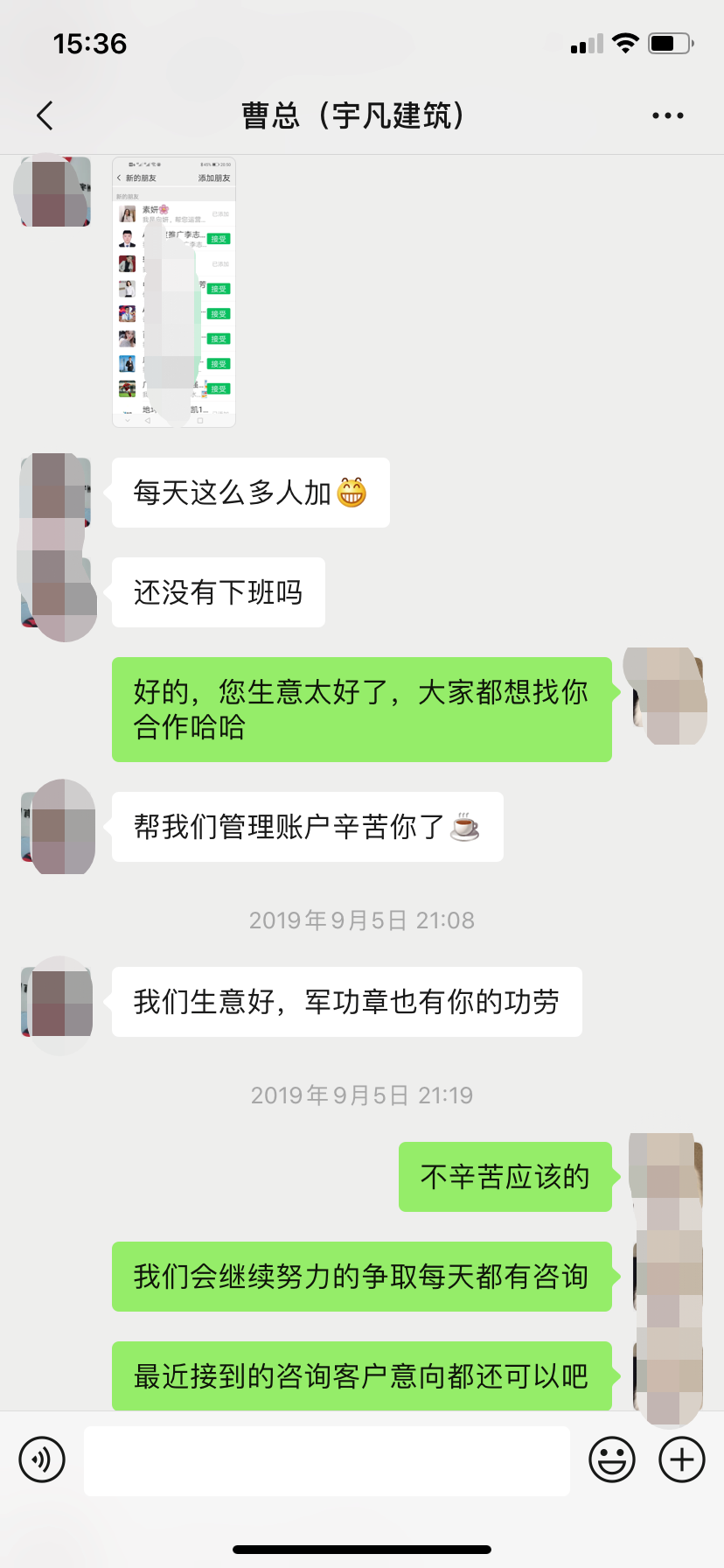Switch to voice message input

[42, 1459]
